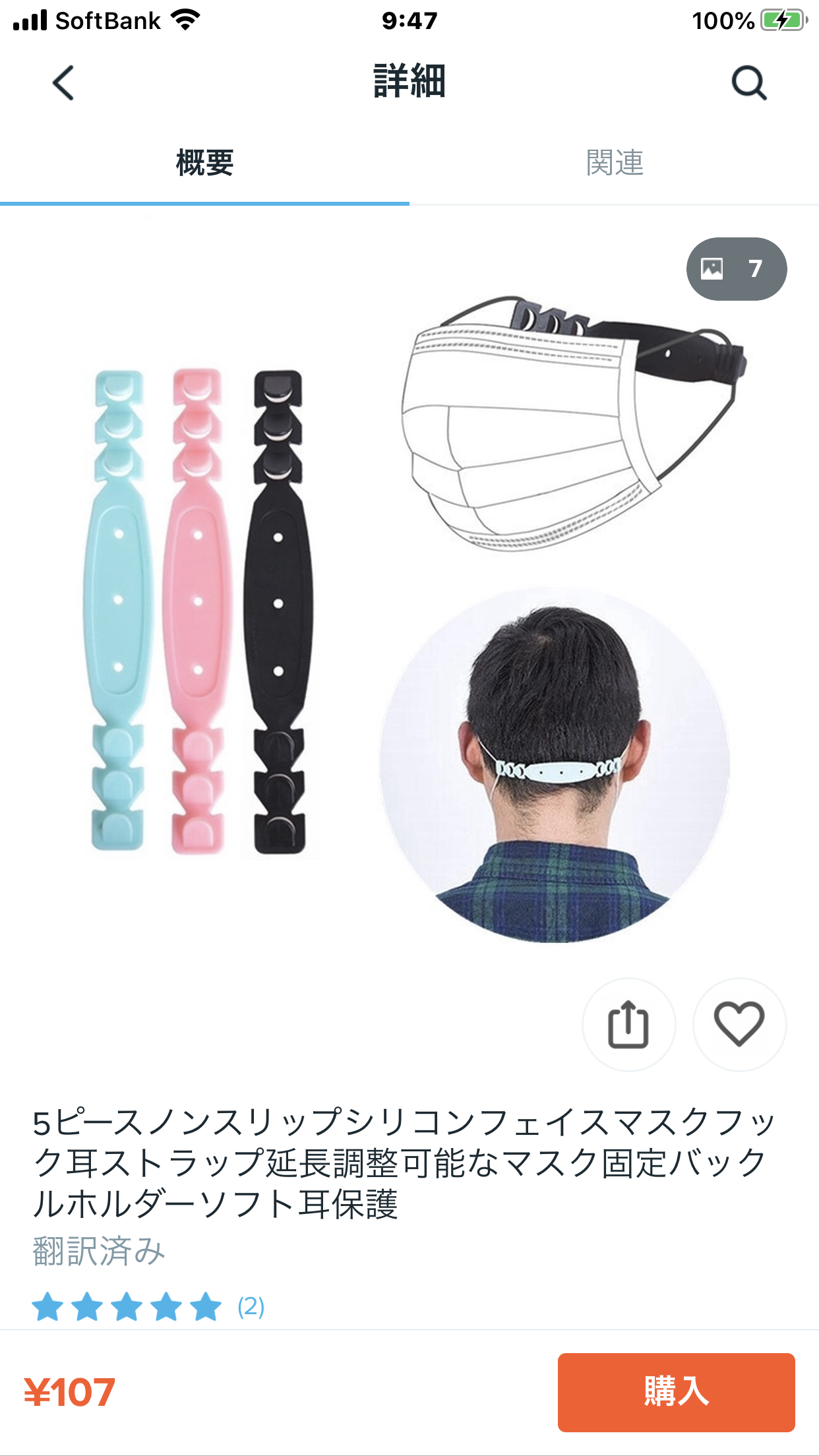Toggle translation via 翻訳済み label
The width and height of the screenshot is (819, 1456).
pos(98,1251)
